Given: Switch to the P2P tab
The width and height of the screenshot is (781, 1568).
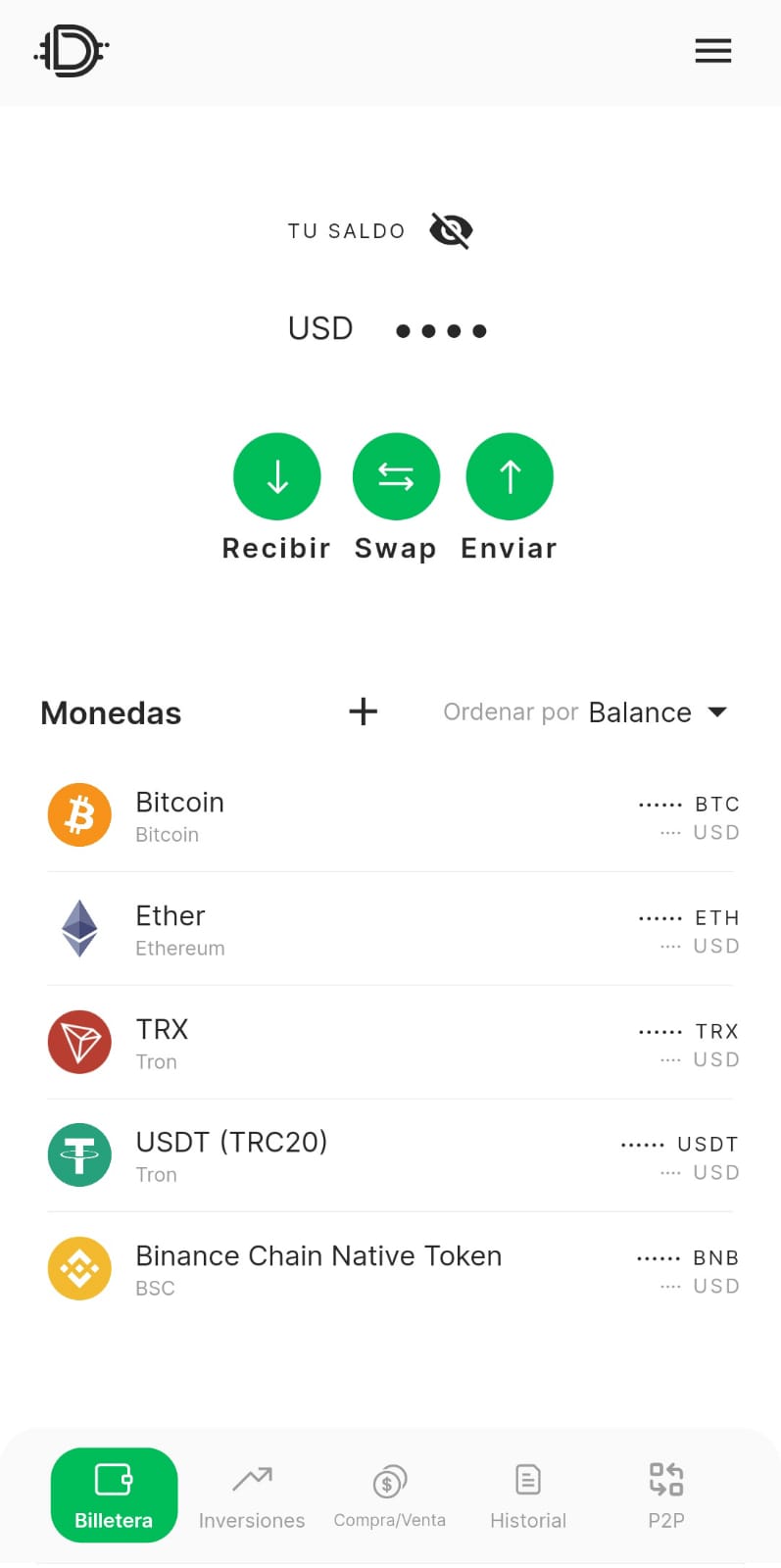Looking at the screenshot, I should coord(666,1496).
